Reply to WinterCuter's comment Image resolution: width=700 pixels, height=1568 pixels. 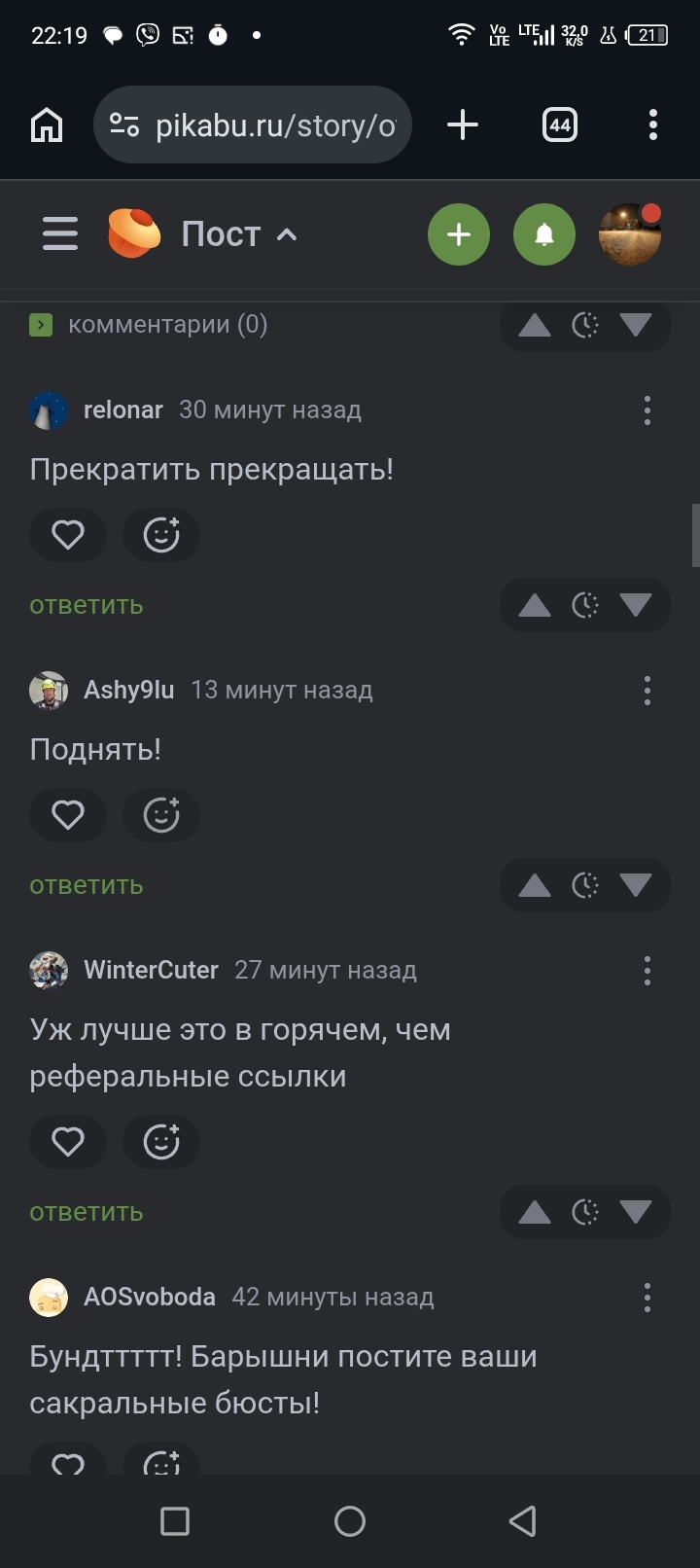87,1212
